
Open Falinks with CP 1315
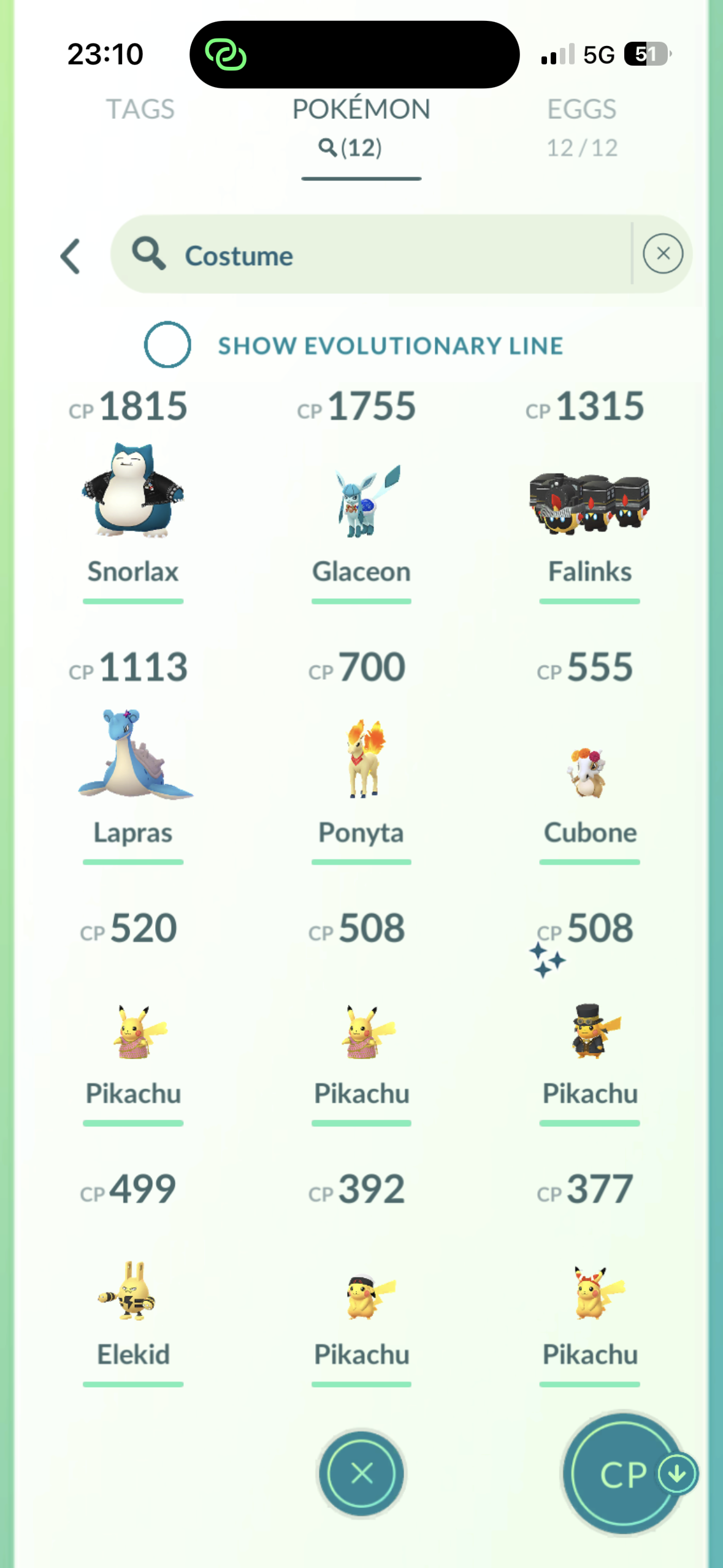tap(589, 503)
